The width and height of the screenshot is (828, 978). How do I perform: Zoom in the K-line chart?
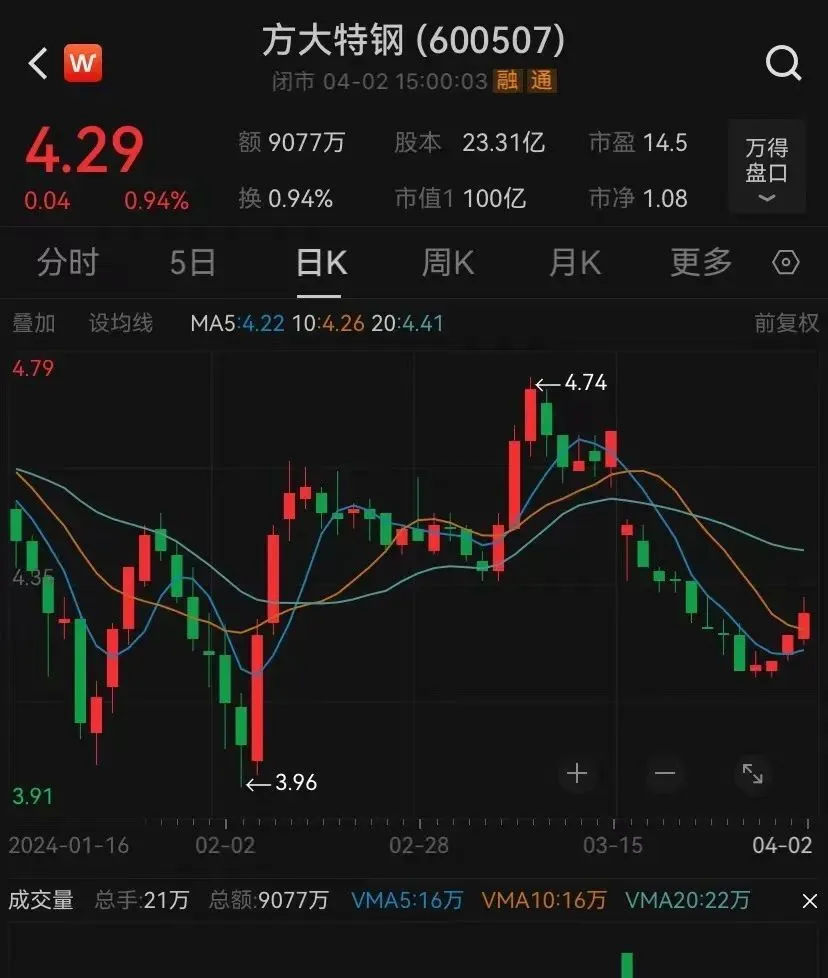pos(576,773)
